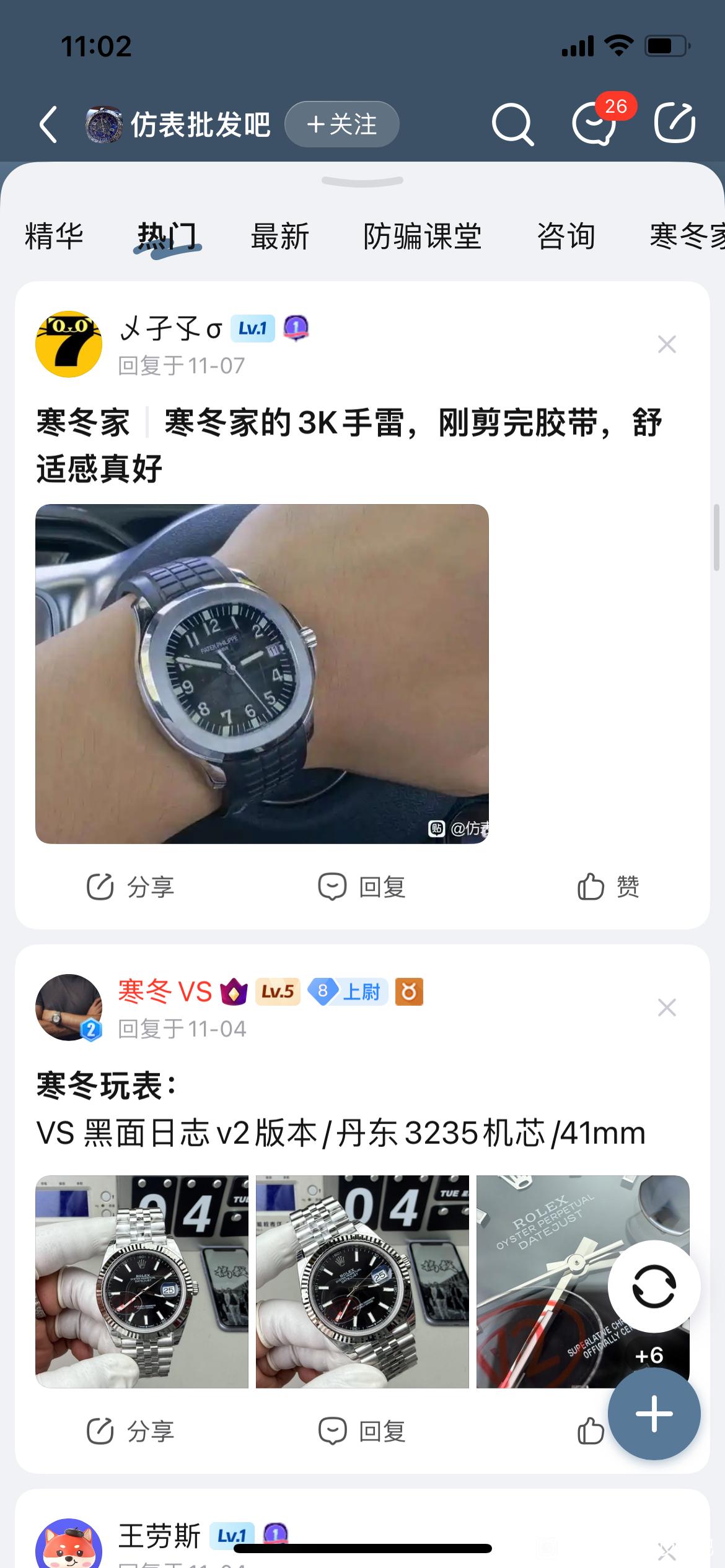The height and width of the screenshot is (1568, 725).
Task: Create a new post with plus button
Action: coord(654,1414)
